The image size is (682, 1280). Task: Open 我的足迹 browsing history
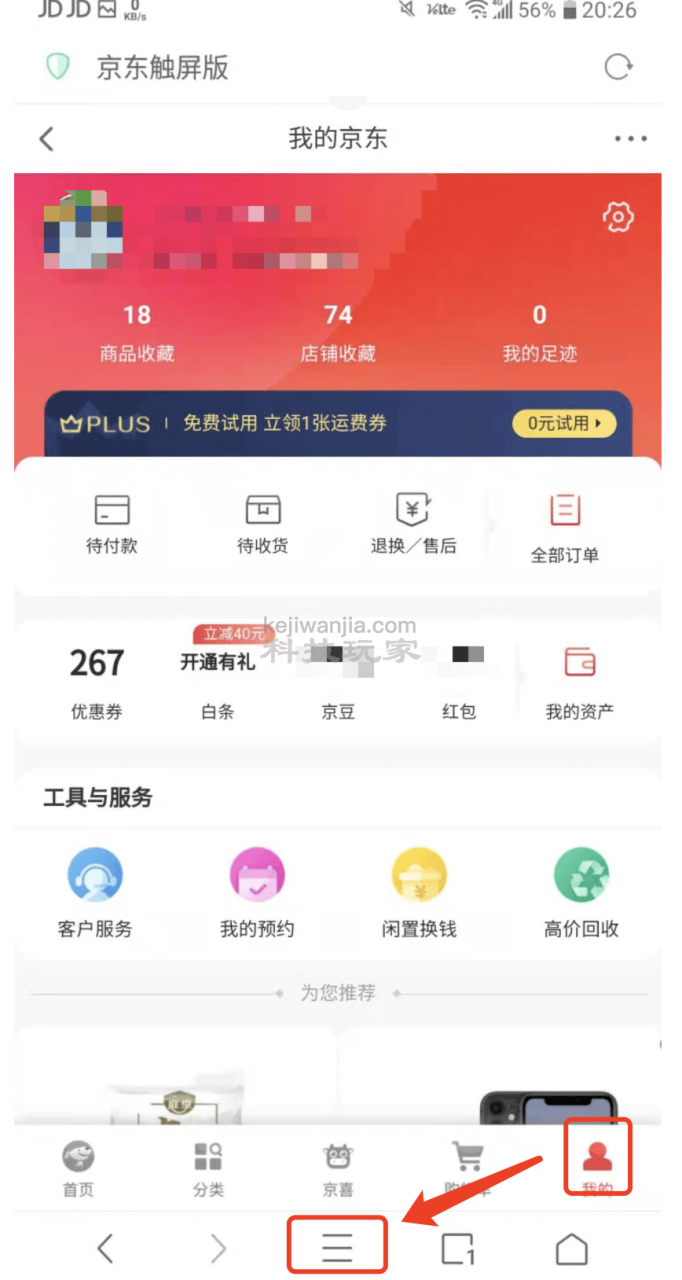(x=539, y=334)
